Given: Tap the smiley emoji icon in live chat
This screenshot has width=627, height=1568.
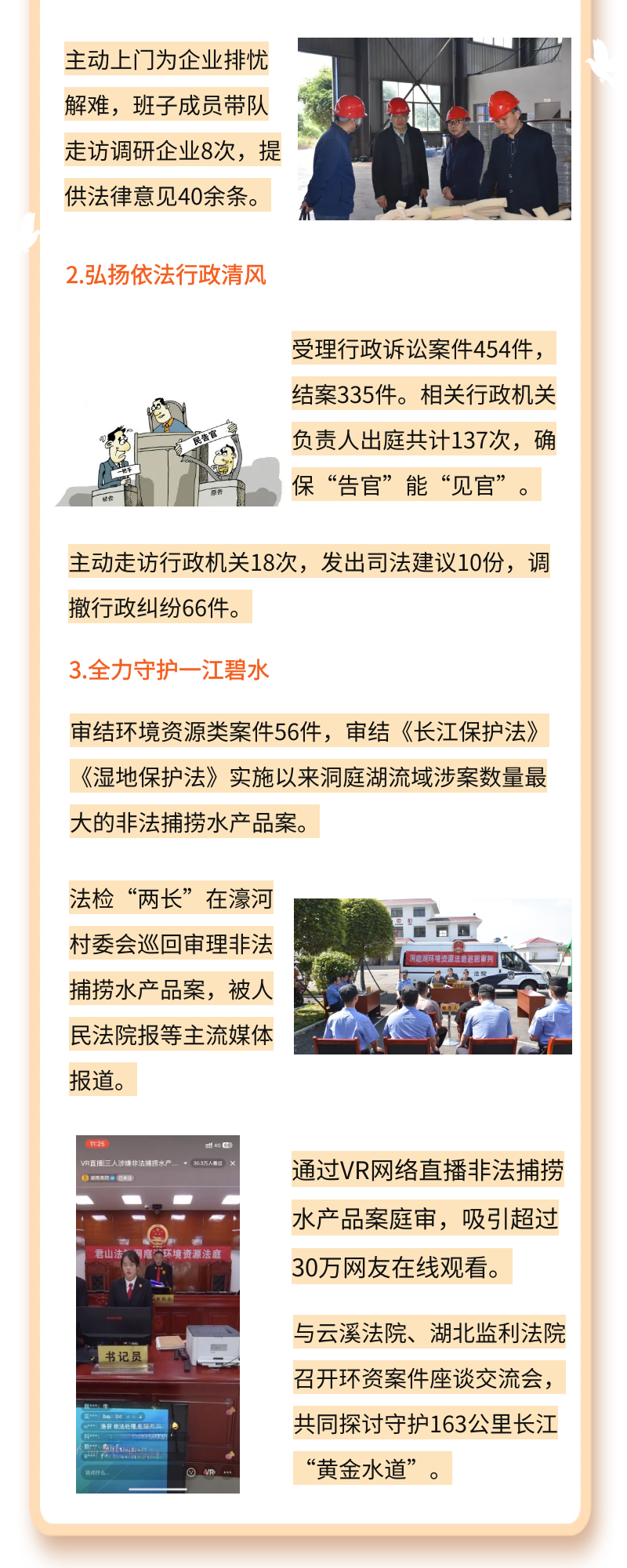Looking at the screenshot, I should point(190,1472).
